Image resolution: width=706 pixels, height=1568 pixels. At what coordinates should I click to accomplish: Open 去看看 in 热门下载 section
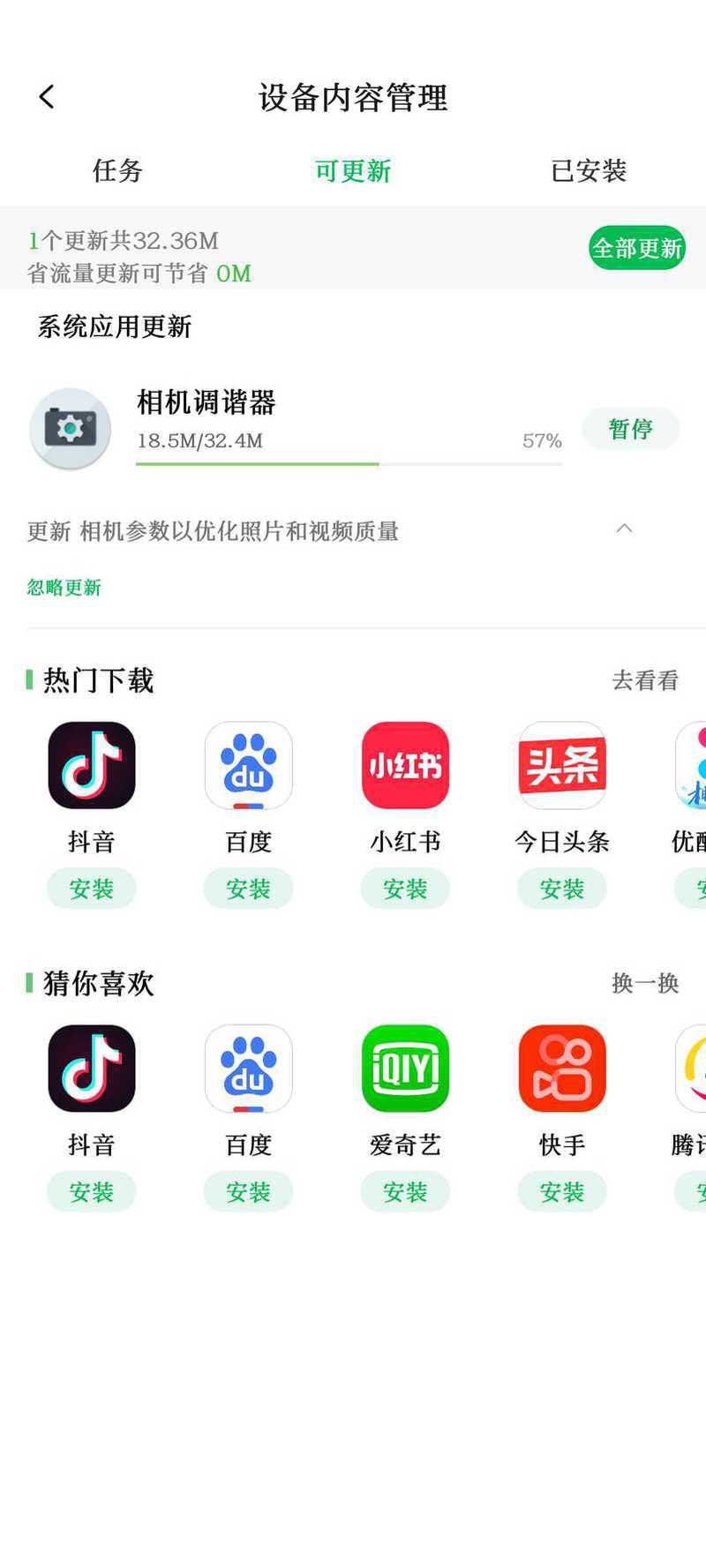tap(645, 680)
